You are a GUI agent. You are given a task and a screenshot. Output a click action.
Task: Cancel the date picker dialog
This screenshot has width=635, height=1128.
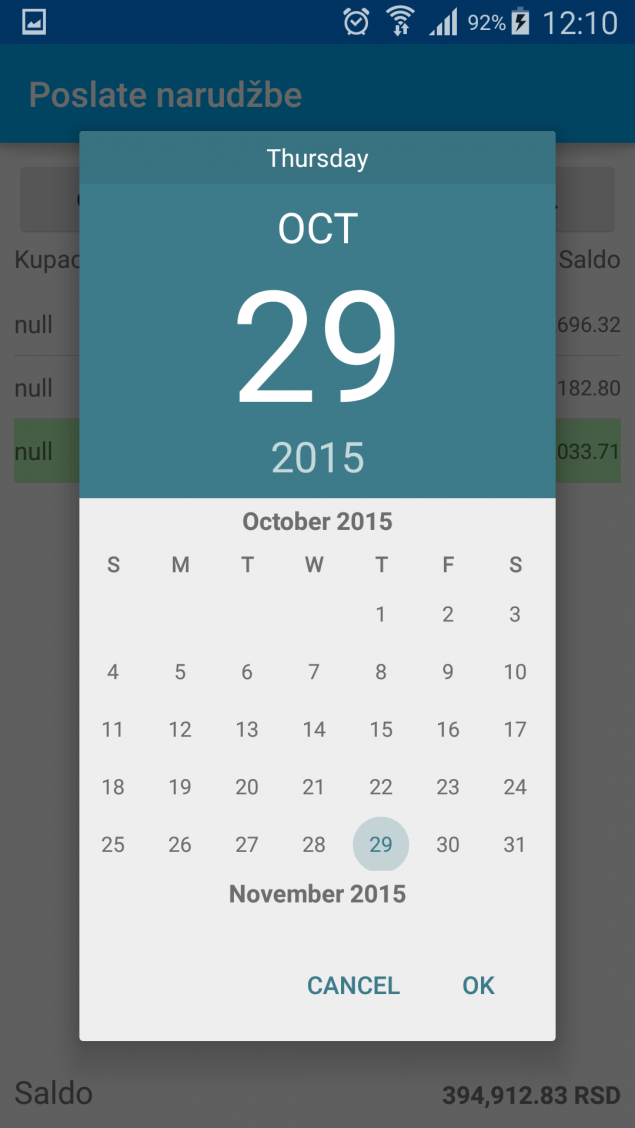(x=353, y=985)
